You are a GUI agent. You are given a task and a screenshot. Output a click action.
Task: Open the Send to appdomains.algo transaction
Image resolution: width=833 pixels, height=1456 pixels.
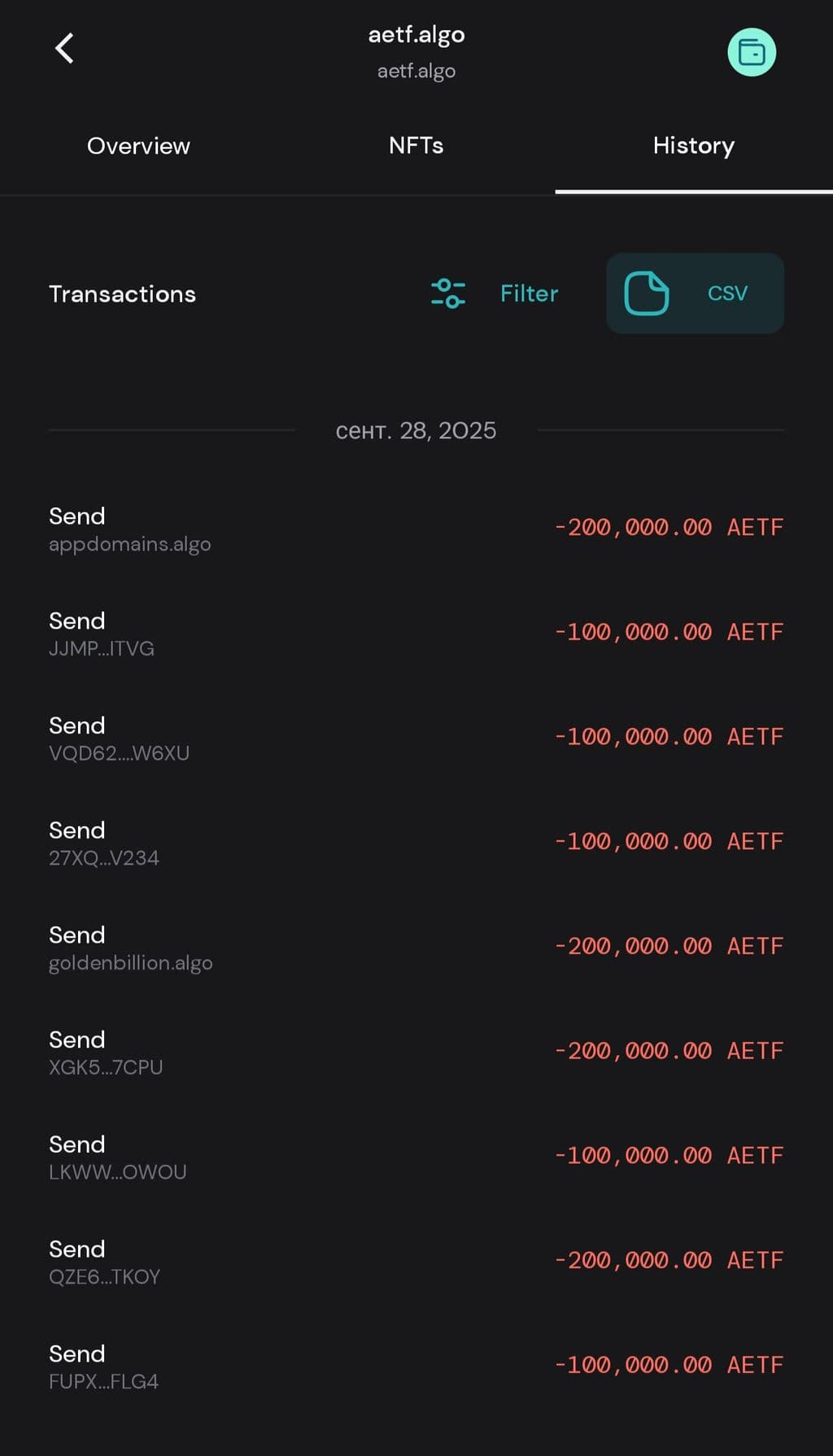(416, 529)
